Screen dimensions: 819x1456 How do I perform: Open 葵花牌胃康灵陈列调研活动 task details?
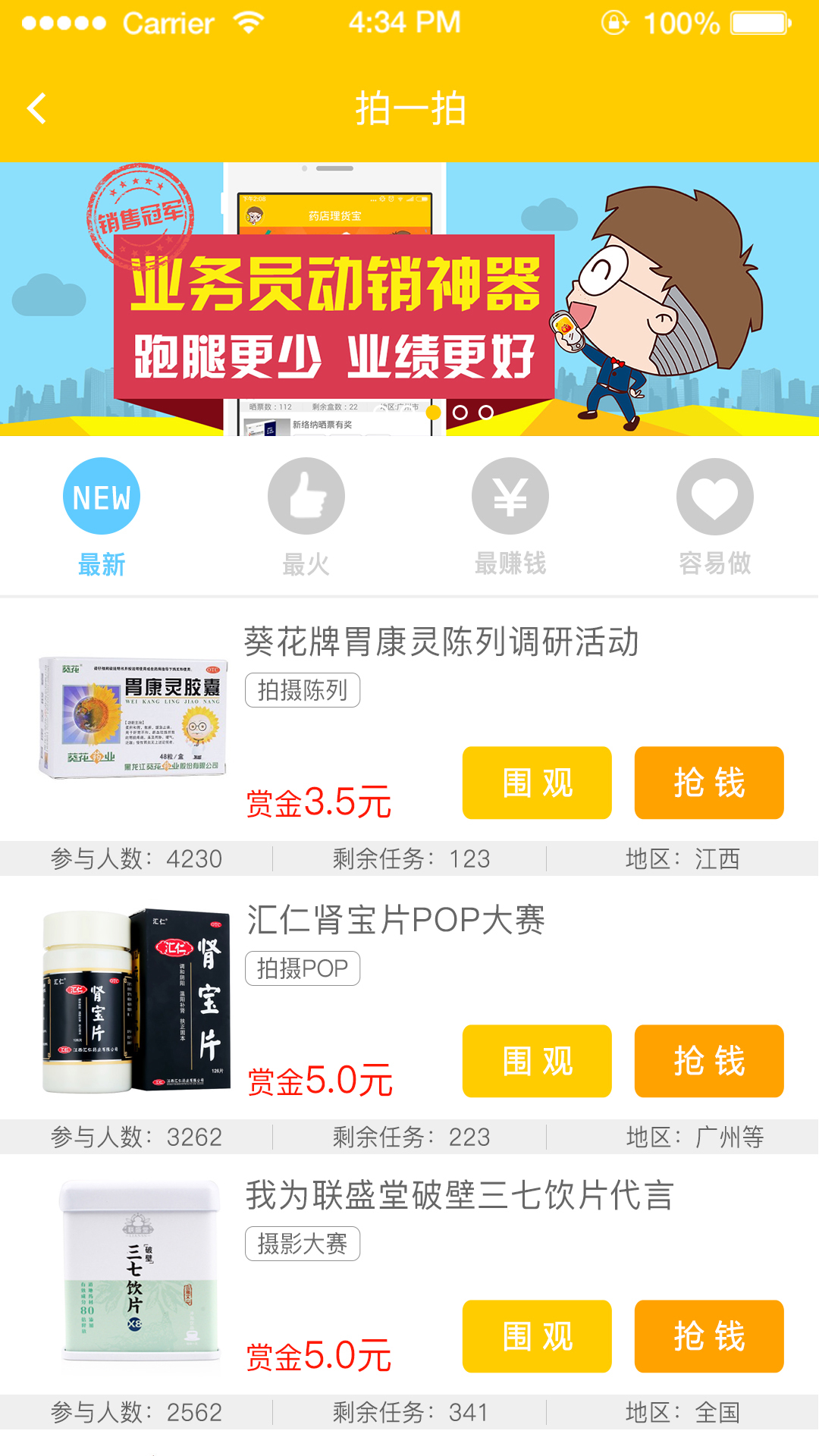441,642
